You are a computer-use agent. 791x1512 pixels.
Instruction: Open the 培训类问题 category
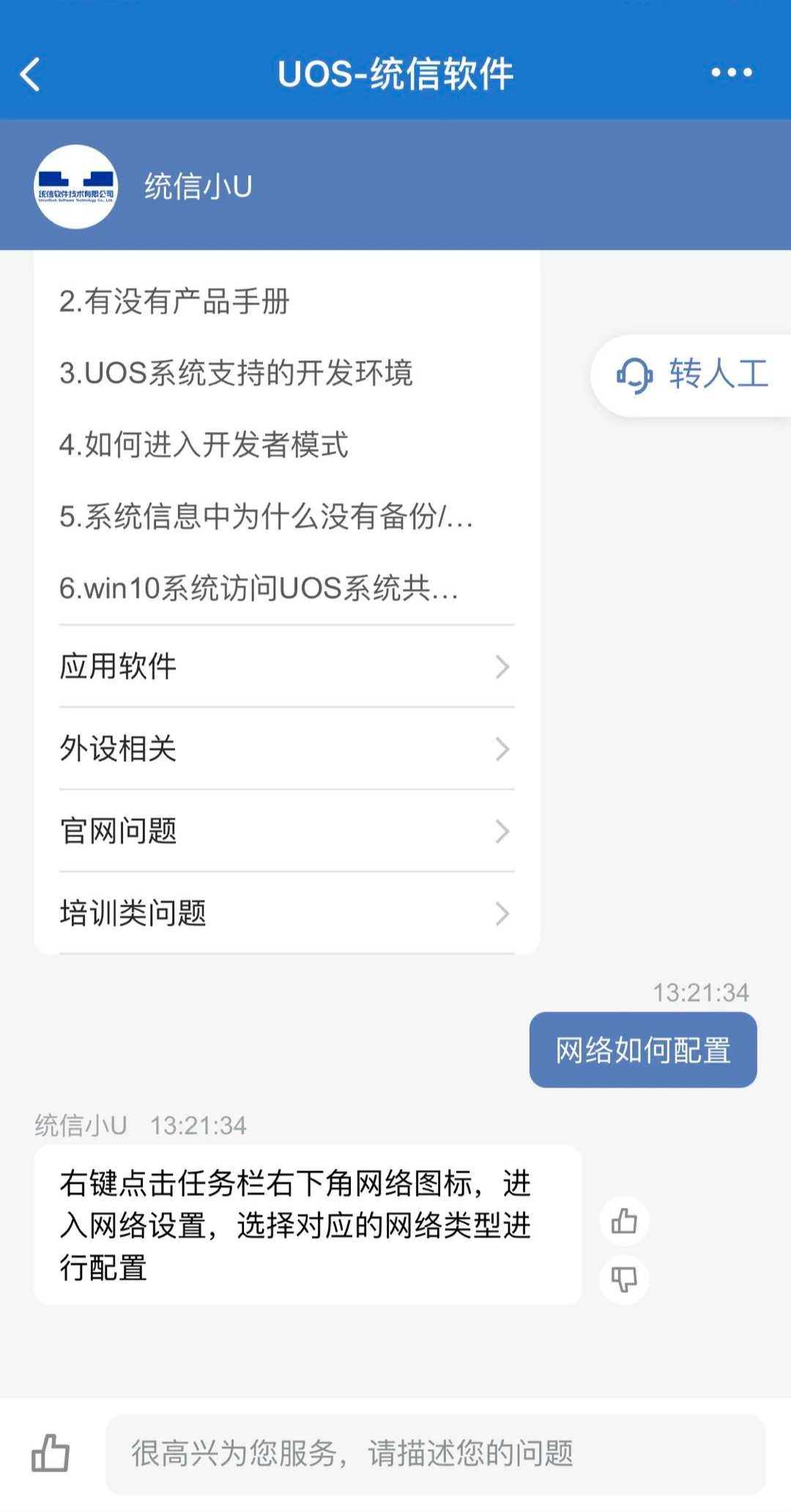[x=286, y=913]
